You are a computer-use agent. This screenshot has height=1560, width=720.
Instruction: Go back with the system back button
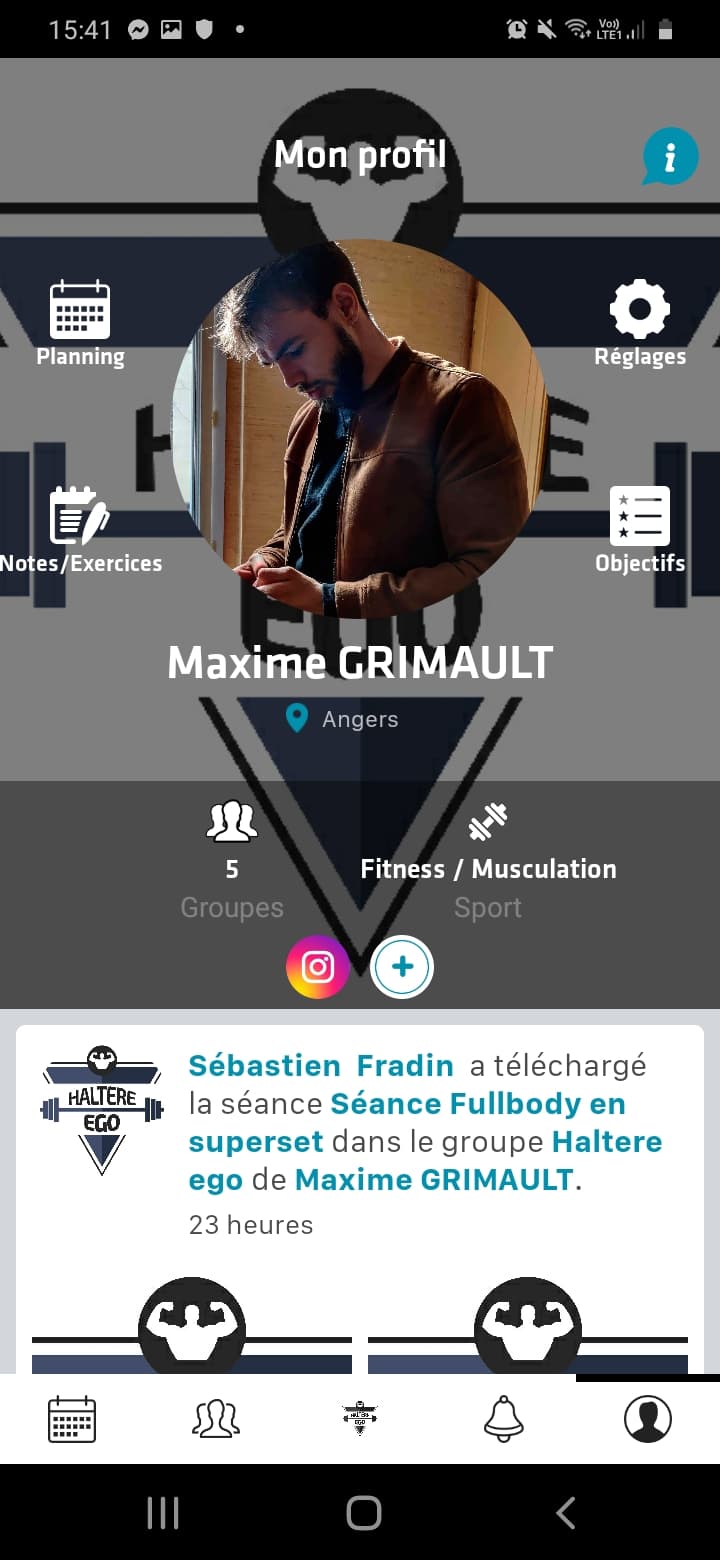pos(565,1513)
